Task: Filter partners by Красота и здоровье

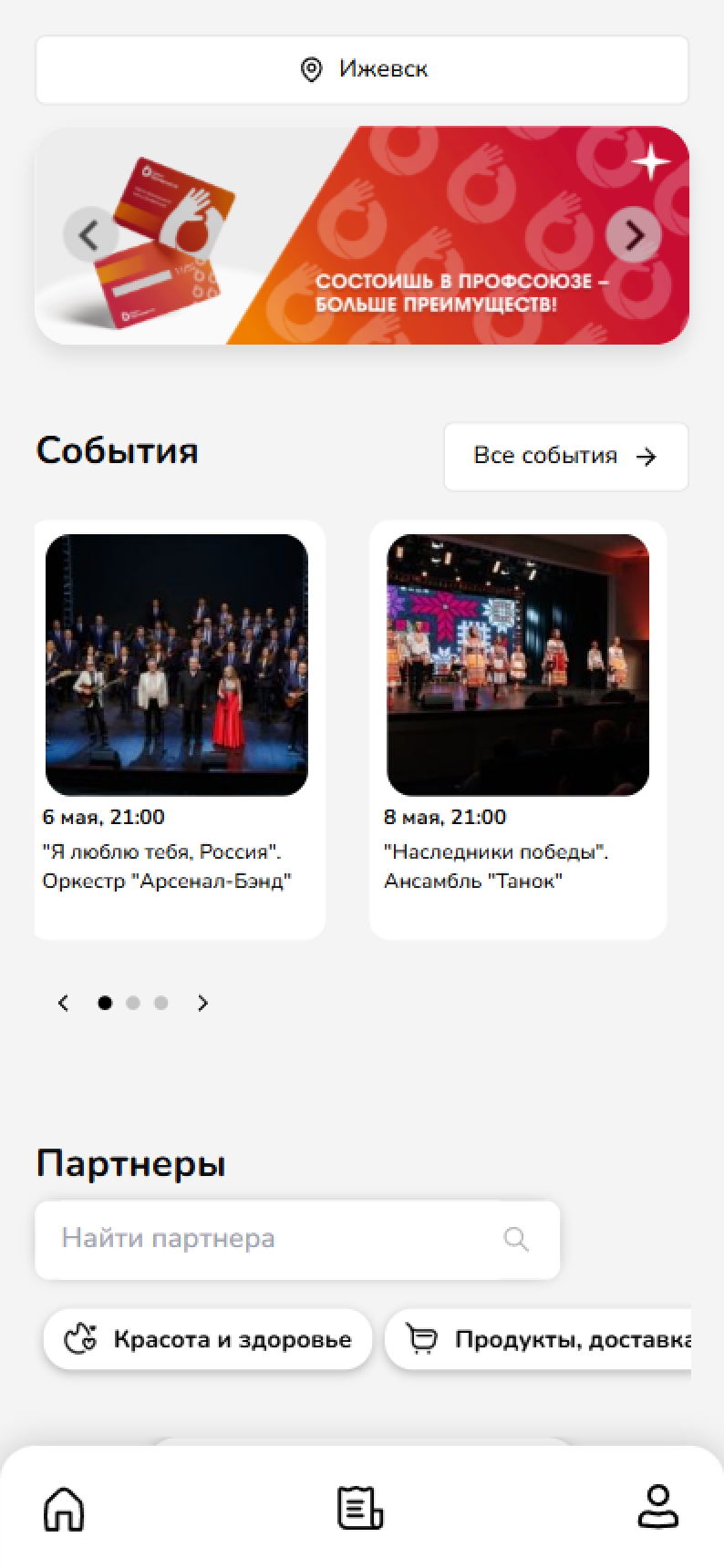Action: tap(208, 1339)
